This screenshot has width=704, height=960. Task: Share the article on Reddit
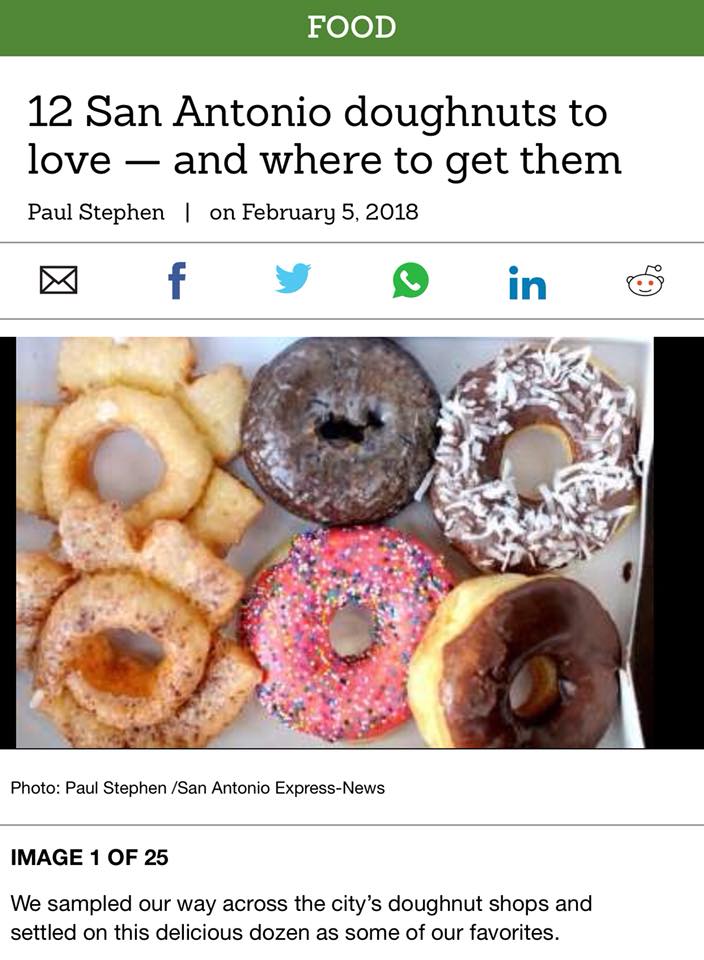click(x=645, y=281)
